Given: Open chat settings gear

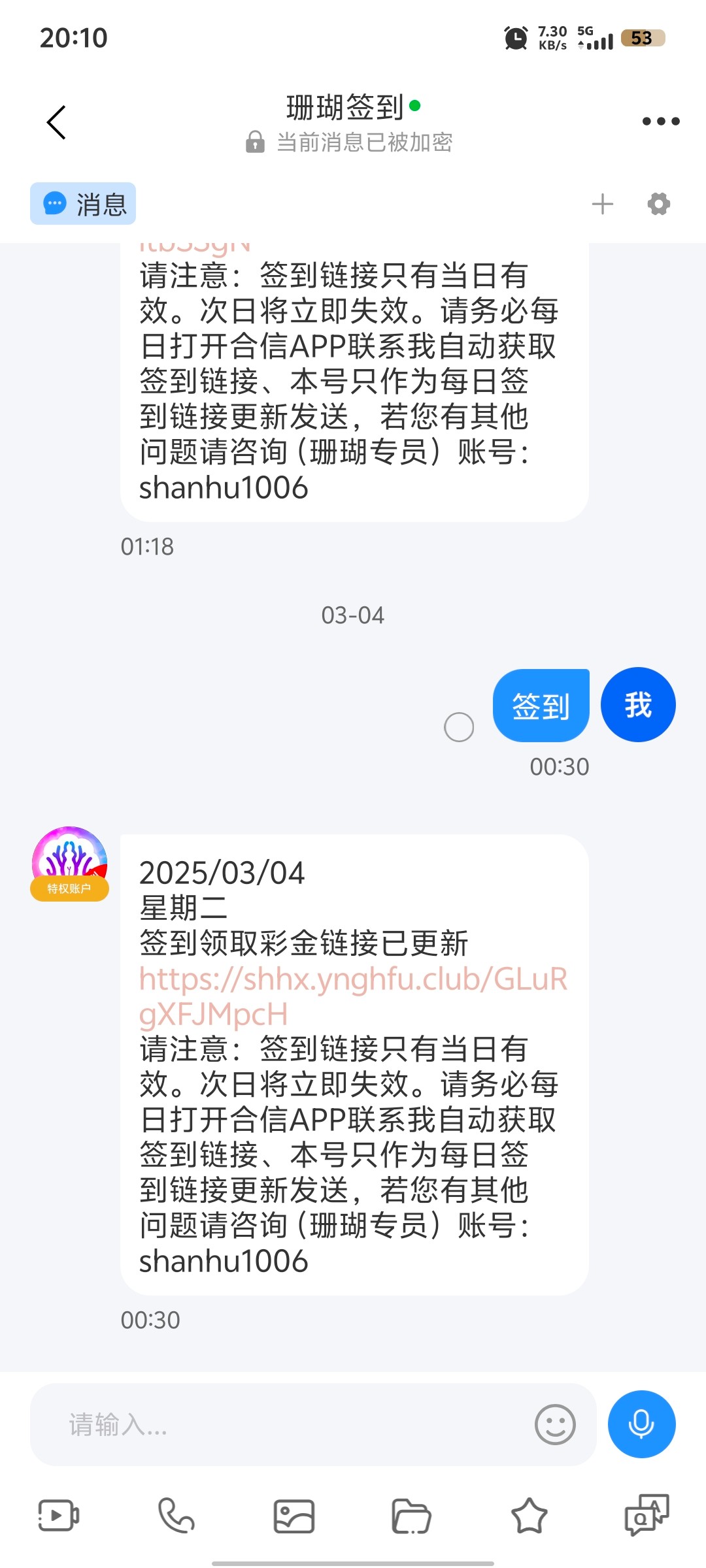Looking at the screenshot, I should [658, 204].
